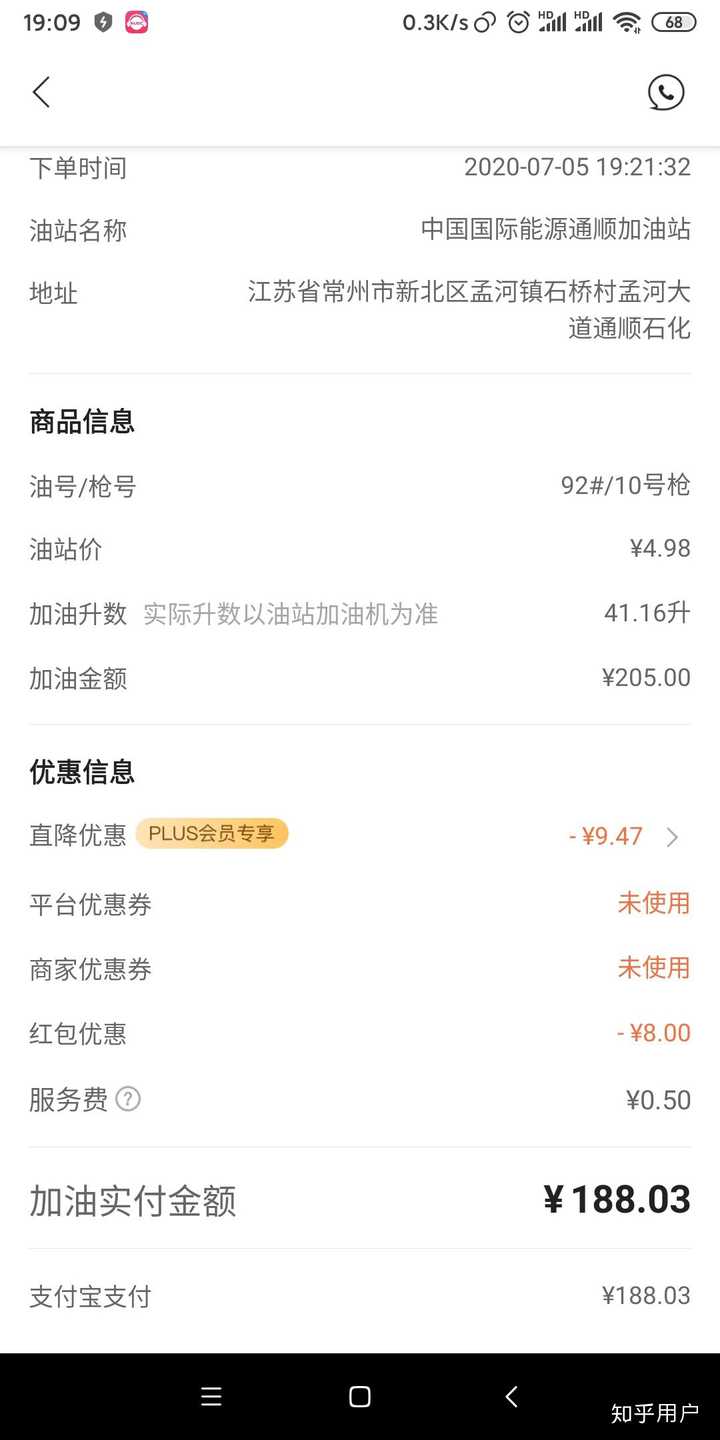Tap the system back button

[511, 1397]
